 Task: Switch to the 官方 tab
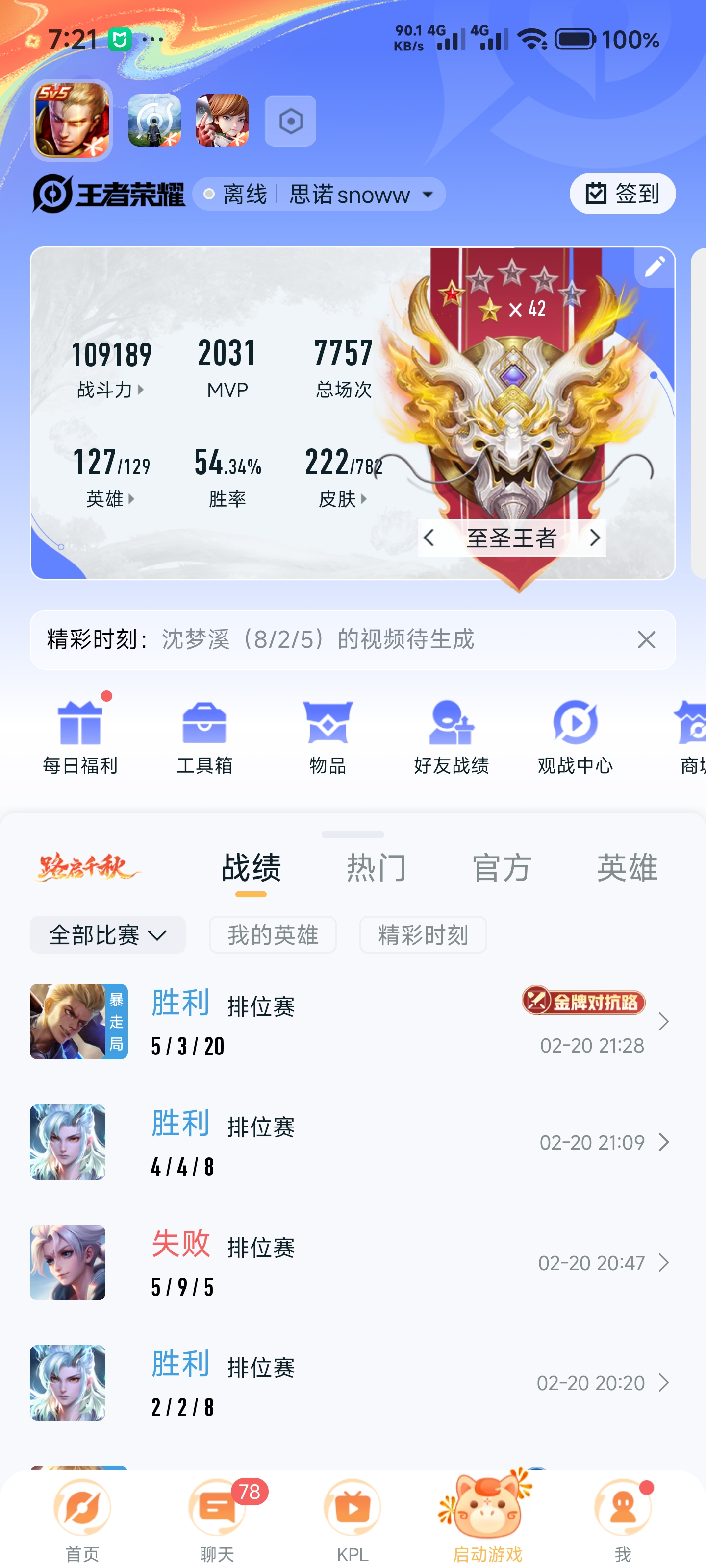(502, 867)
